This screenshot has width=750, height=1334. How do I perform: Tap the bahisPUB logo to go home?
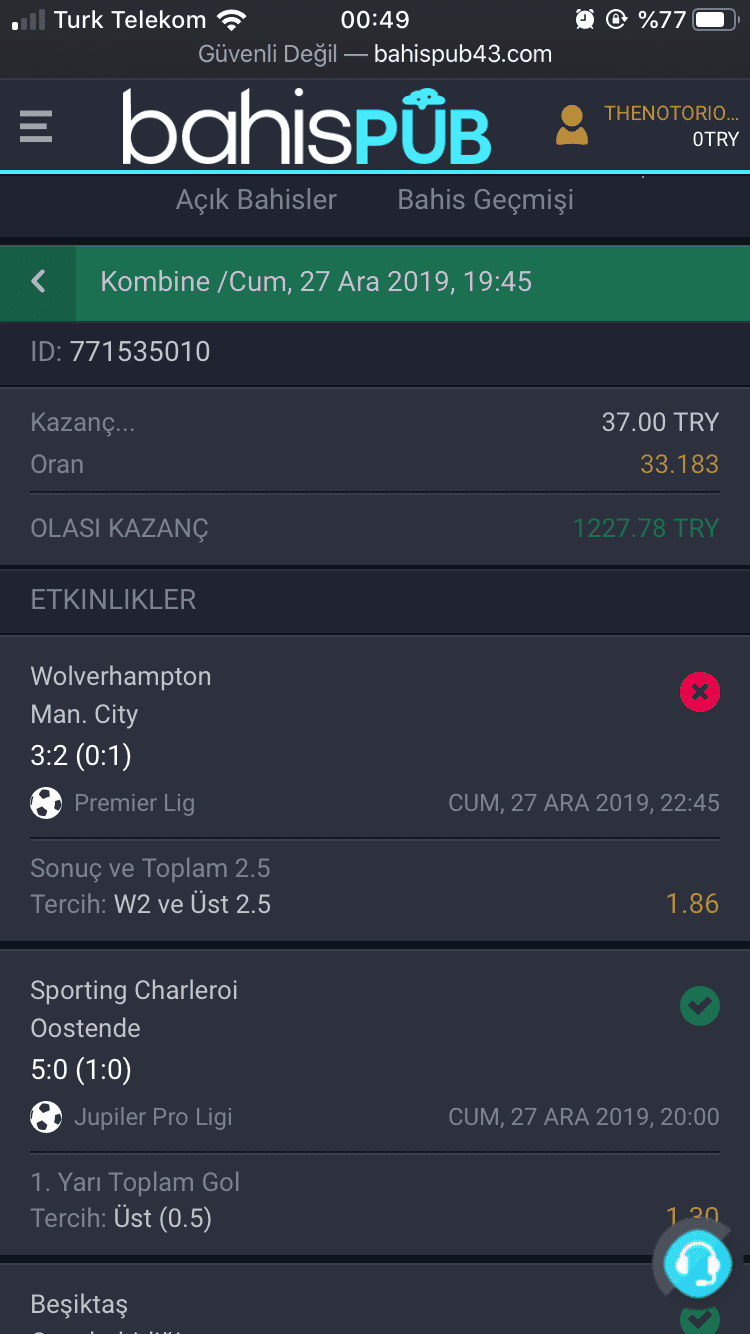click(306, 126)
